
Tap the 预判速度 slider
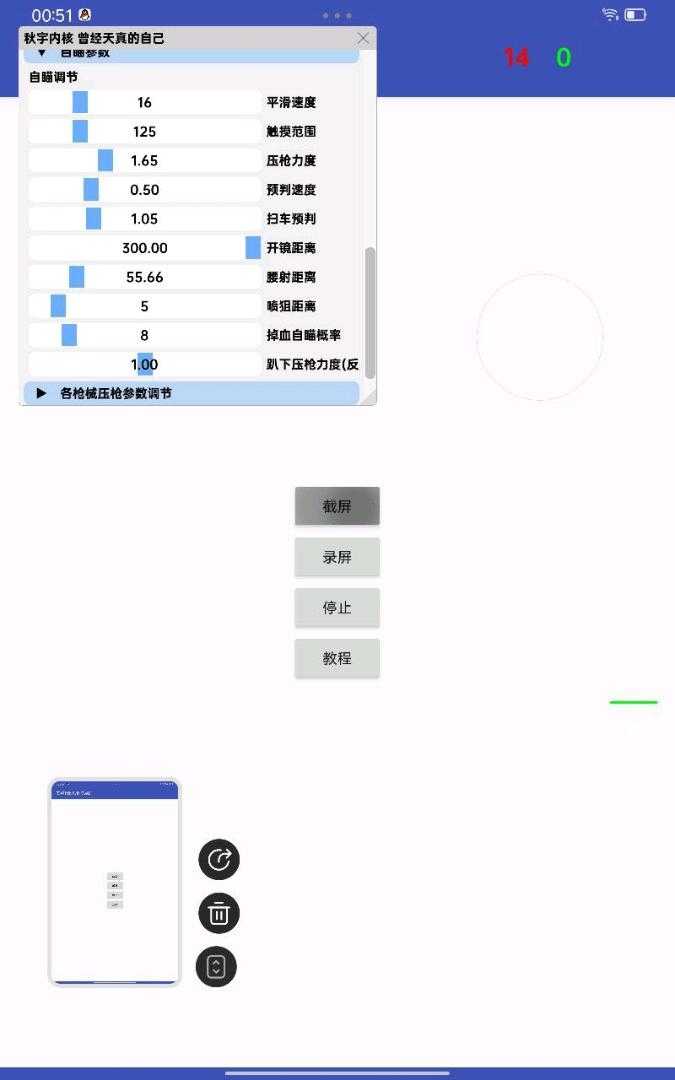pos(145,189)
